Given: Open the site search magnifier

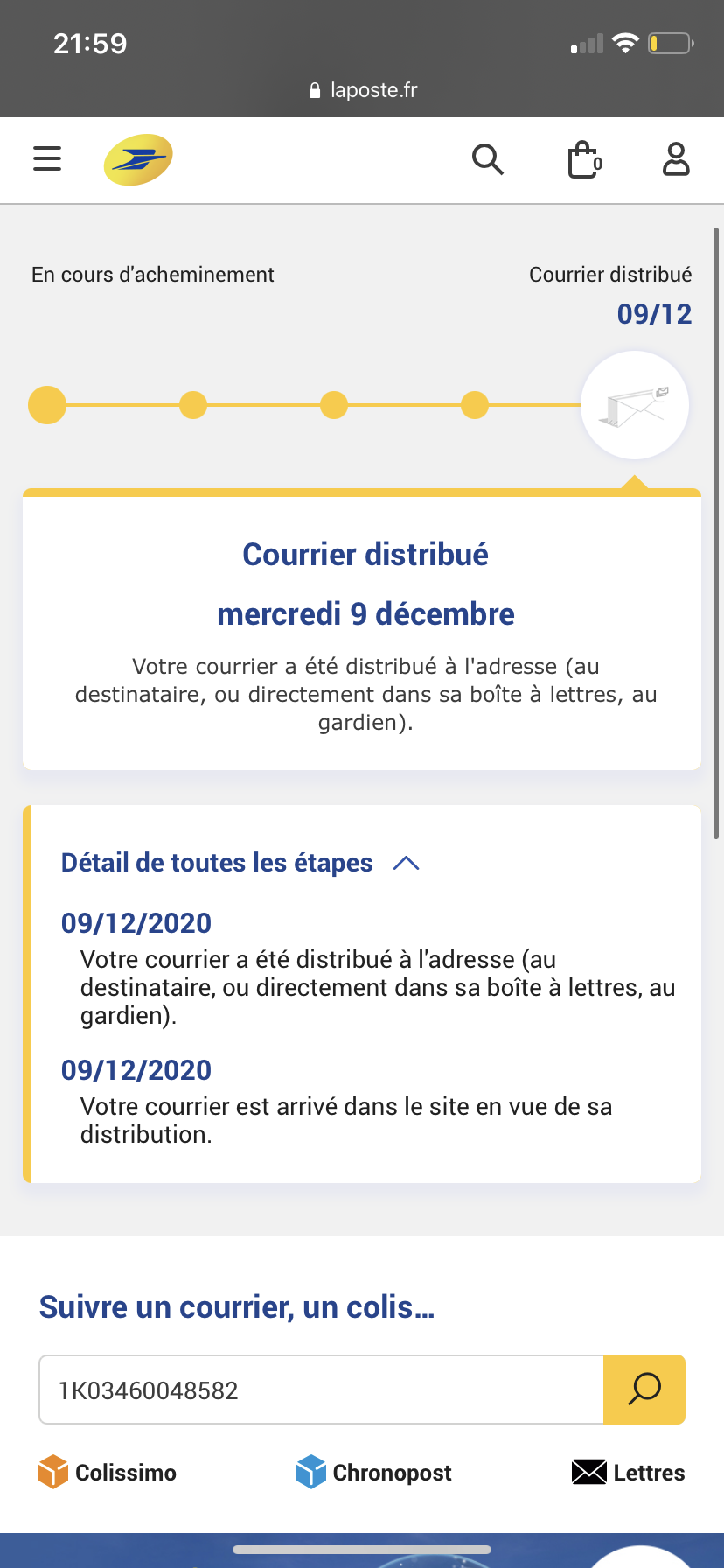Looking at the screenshot, I should pos(487,159).
